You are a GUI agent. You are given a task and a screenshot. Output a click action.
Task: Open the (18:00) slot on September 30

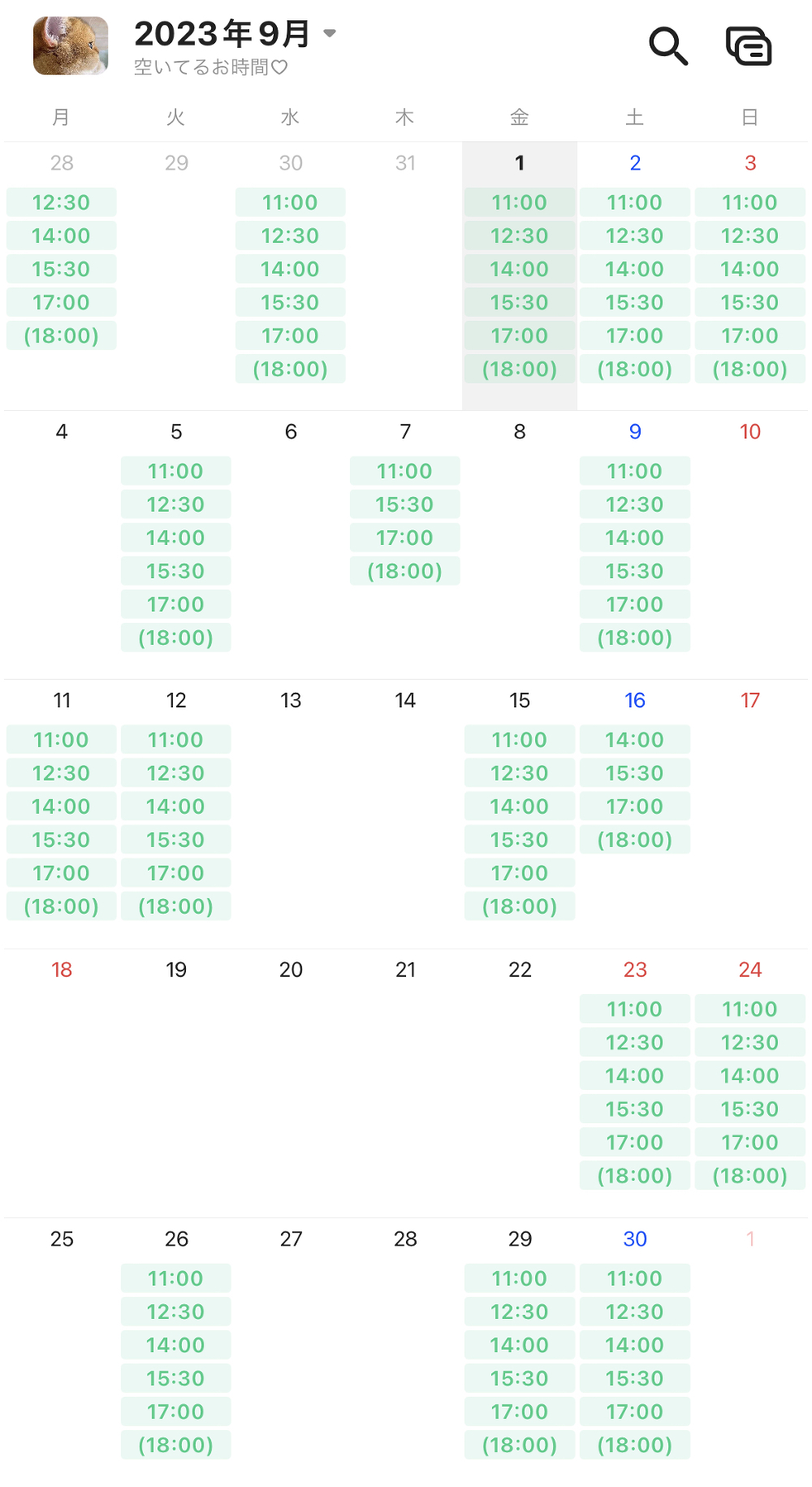click(634, 1445)
